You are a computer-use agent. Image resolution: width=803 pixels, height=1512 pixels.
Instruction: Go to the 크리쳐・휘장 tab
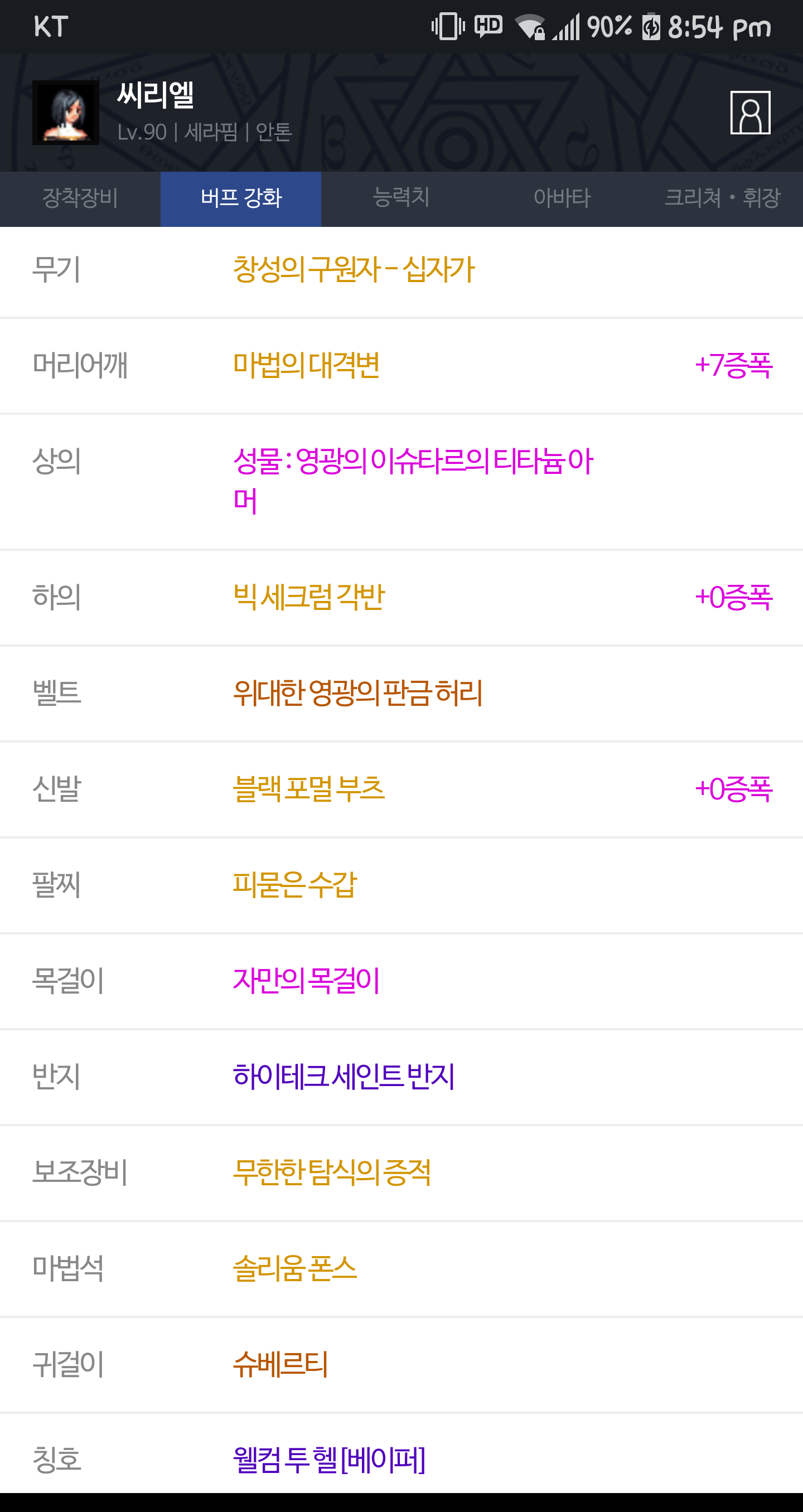(x=723, y=198)
